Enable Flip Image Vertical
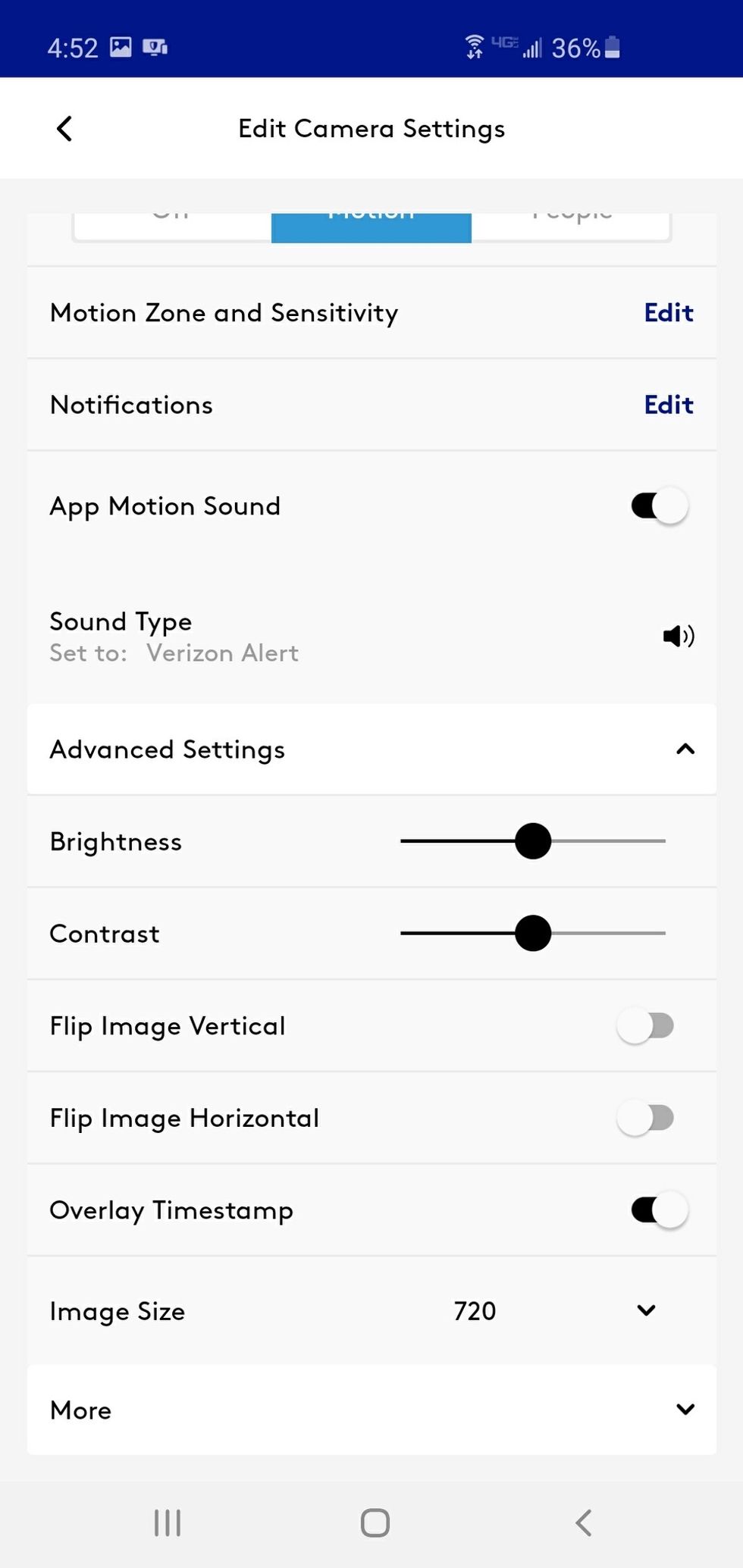 646,1025
